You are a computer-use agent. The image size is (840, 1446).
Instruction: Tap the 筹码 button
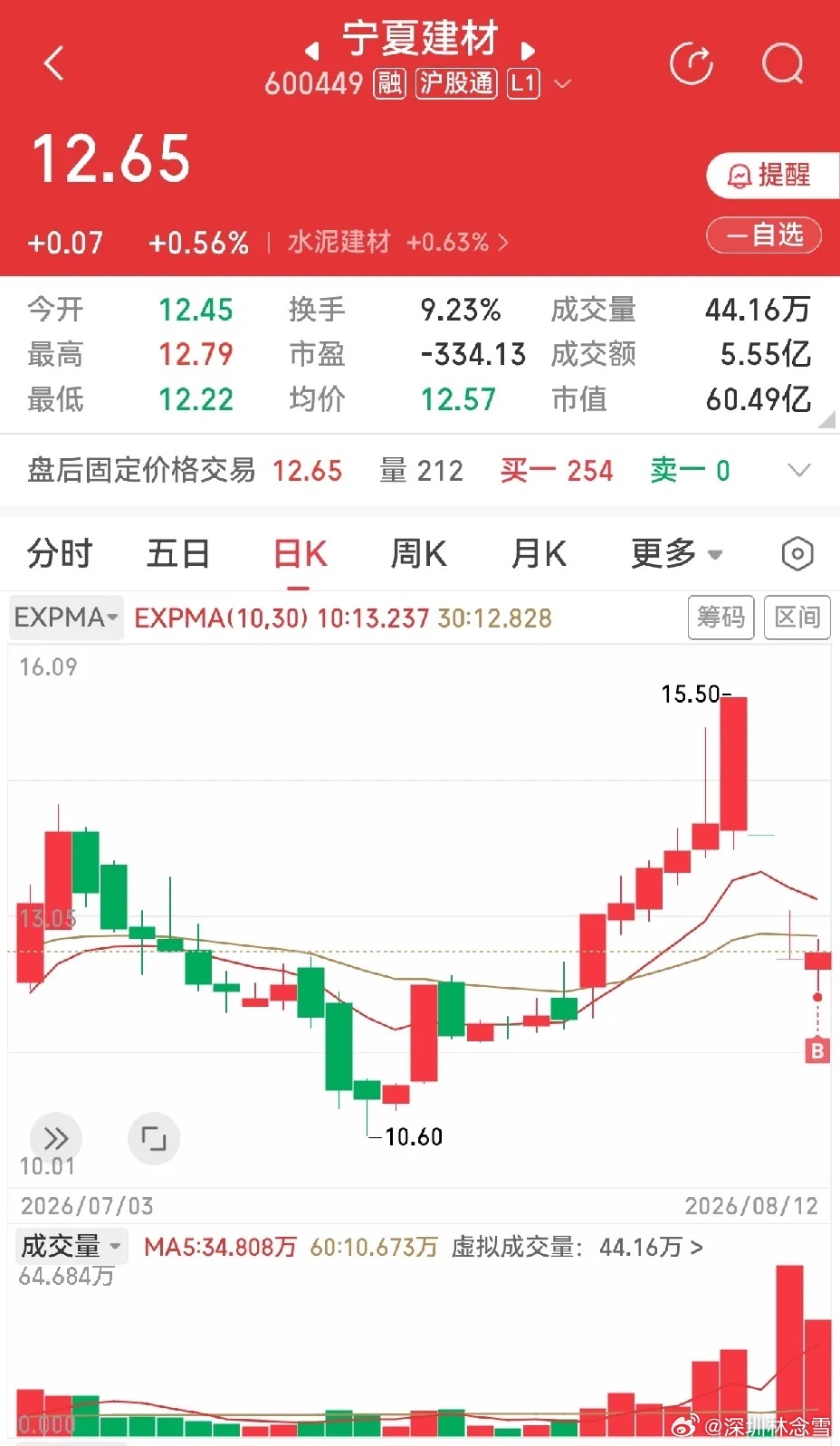pyautogui.click(x=721, y=618)
